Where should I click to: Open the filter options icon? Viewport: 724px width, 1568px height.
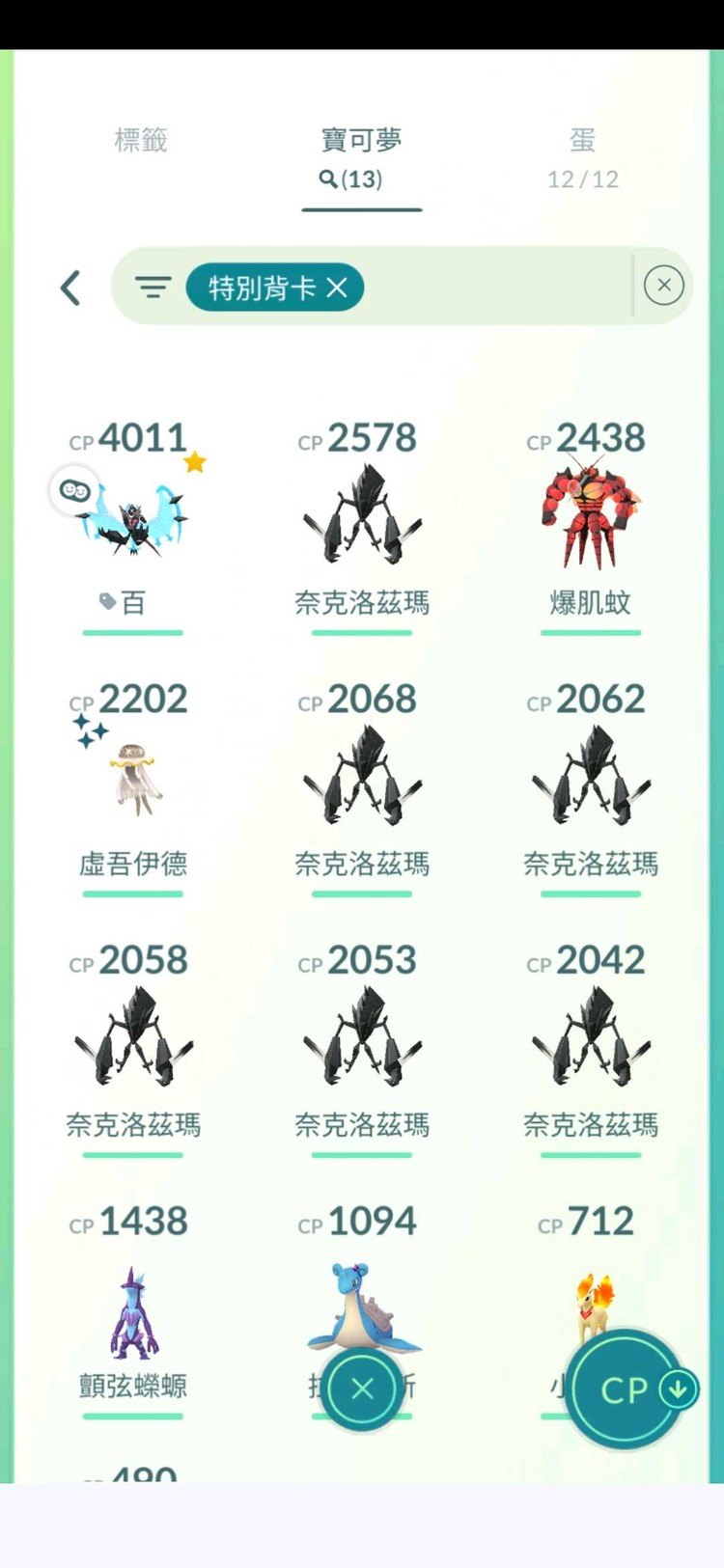point(153,287)
